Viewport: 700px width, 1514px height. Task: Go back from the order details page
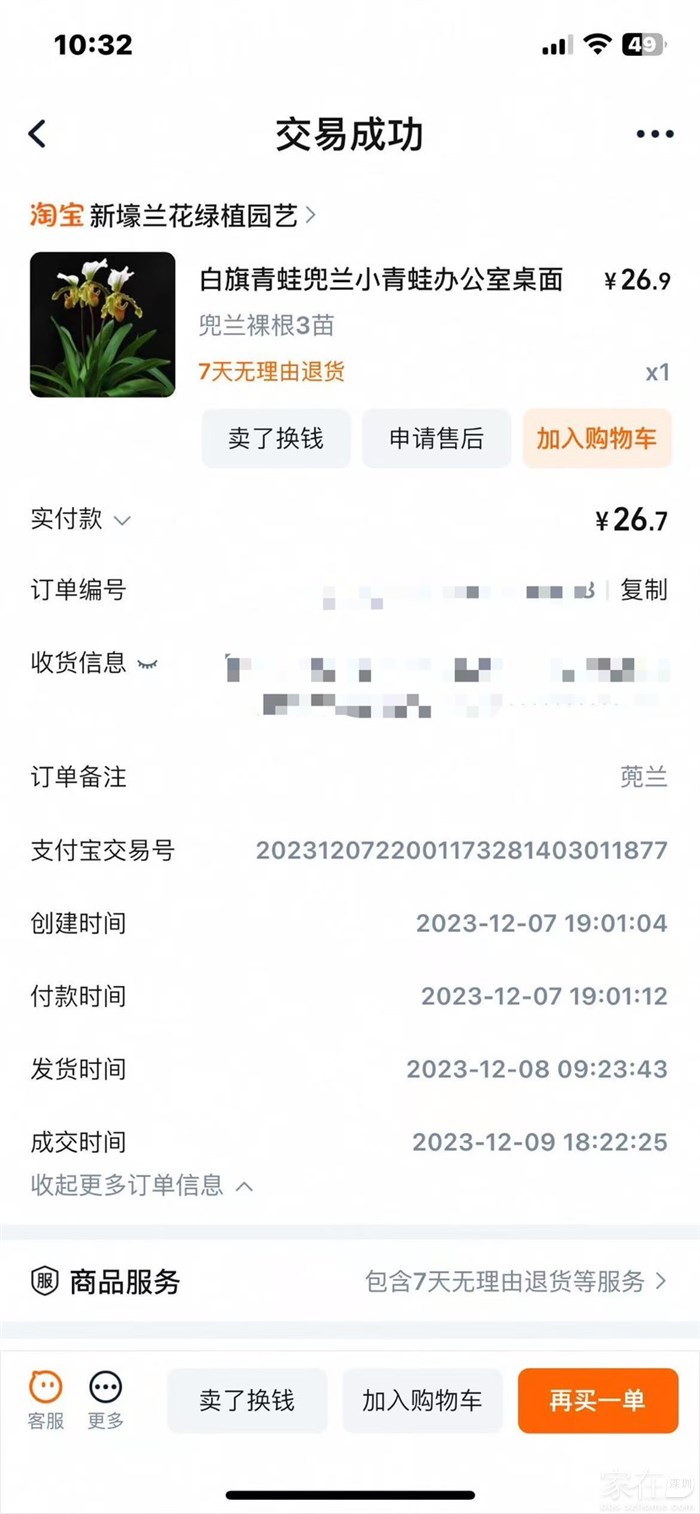coord(38,134)
